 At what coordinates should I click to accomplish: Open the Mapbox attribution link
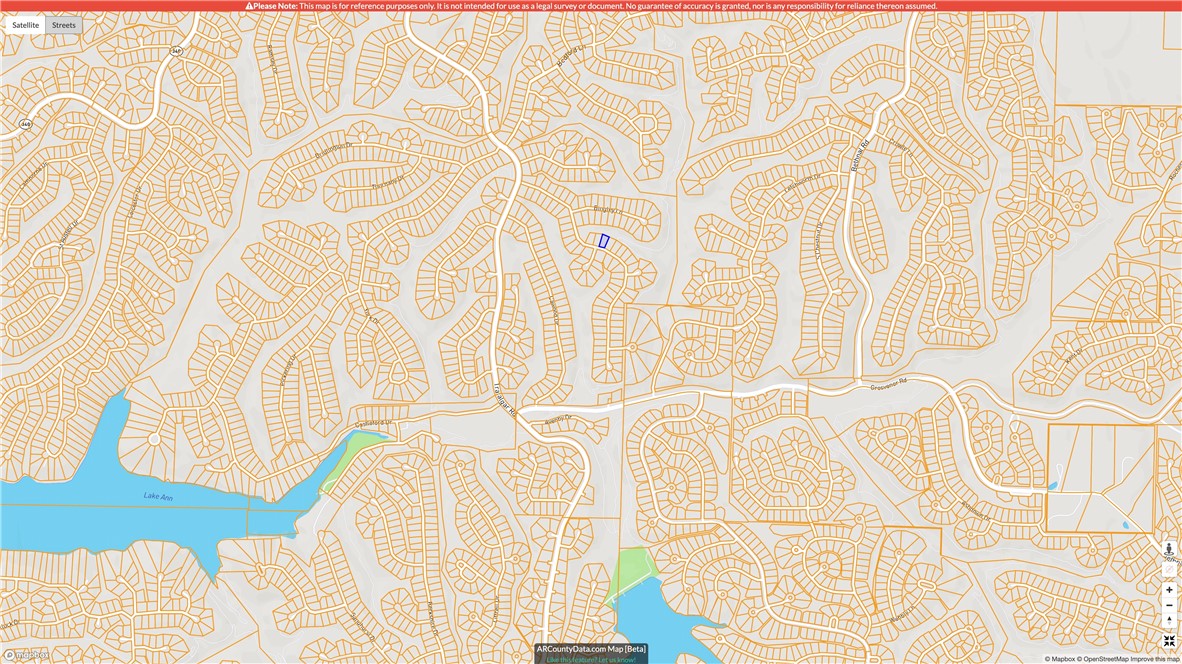(x=1059, y=659)
